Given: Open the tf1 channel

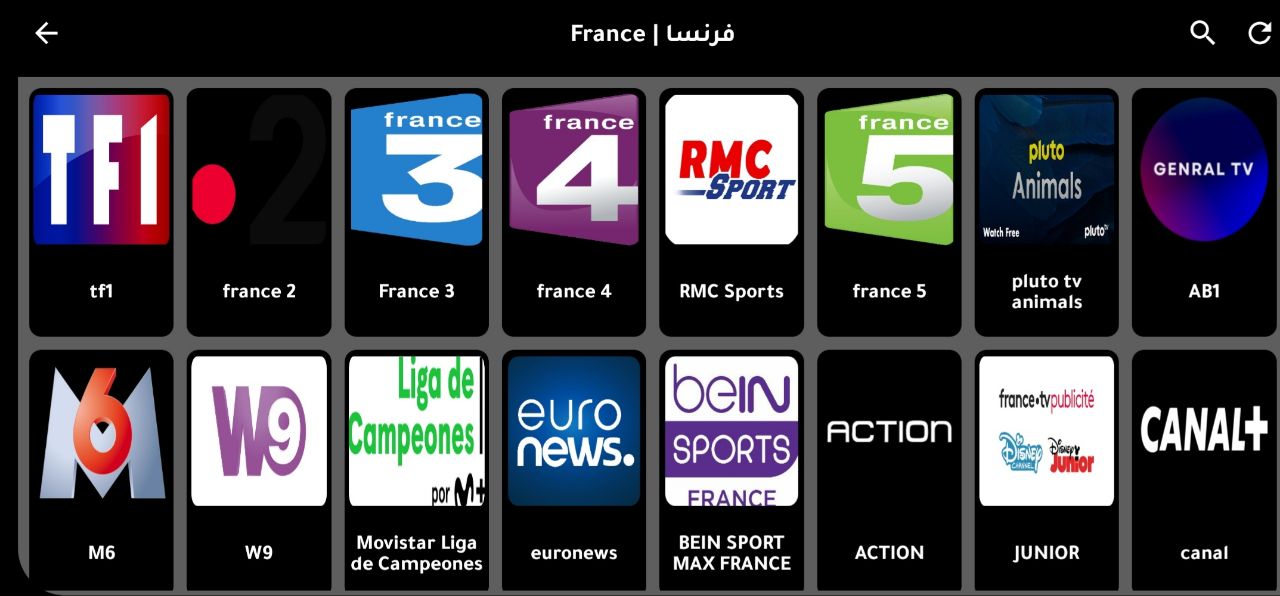Looking at the screenshot, I should (101, 212).
